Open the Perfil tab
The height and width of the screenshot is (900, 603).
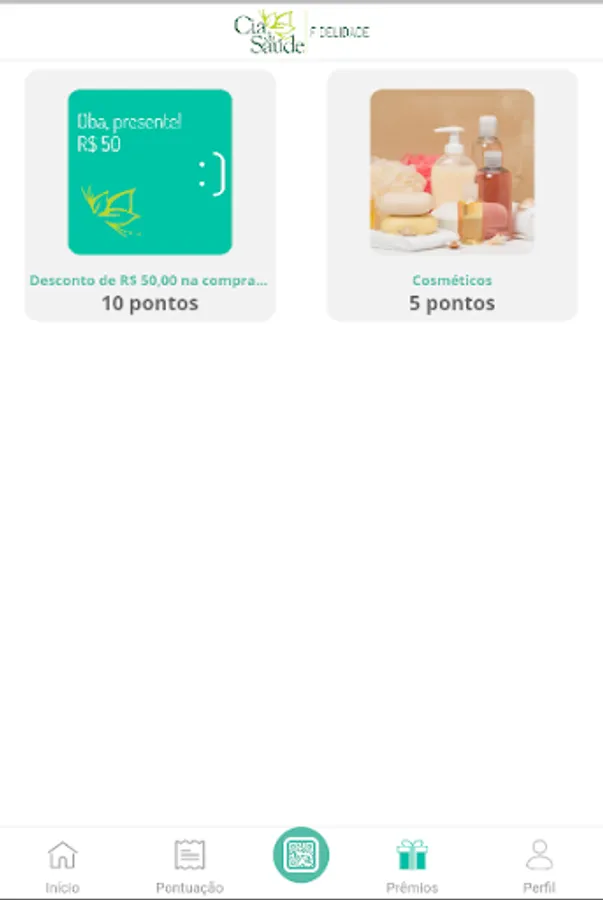pyautogui.click(x=539, y=866)
